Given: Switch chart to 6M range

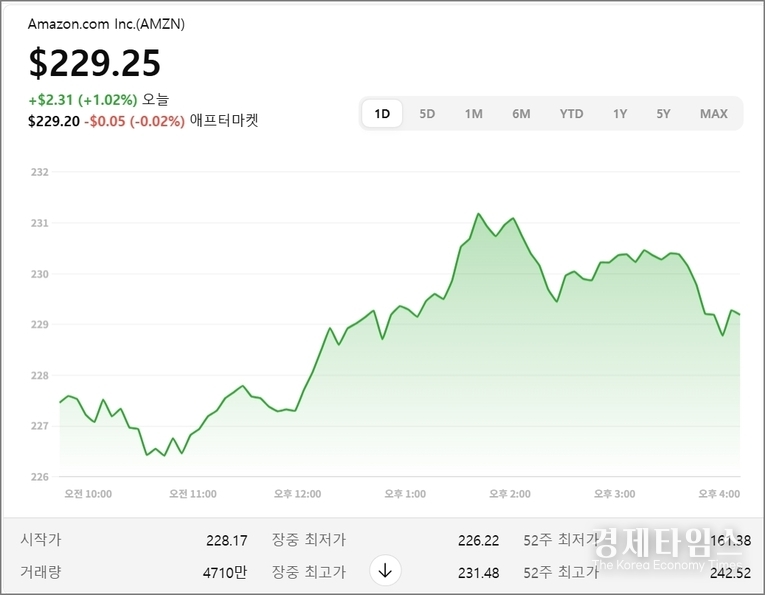Looking at the screenshot, I should pyautogui.click(x=521, y=114).
